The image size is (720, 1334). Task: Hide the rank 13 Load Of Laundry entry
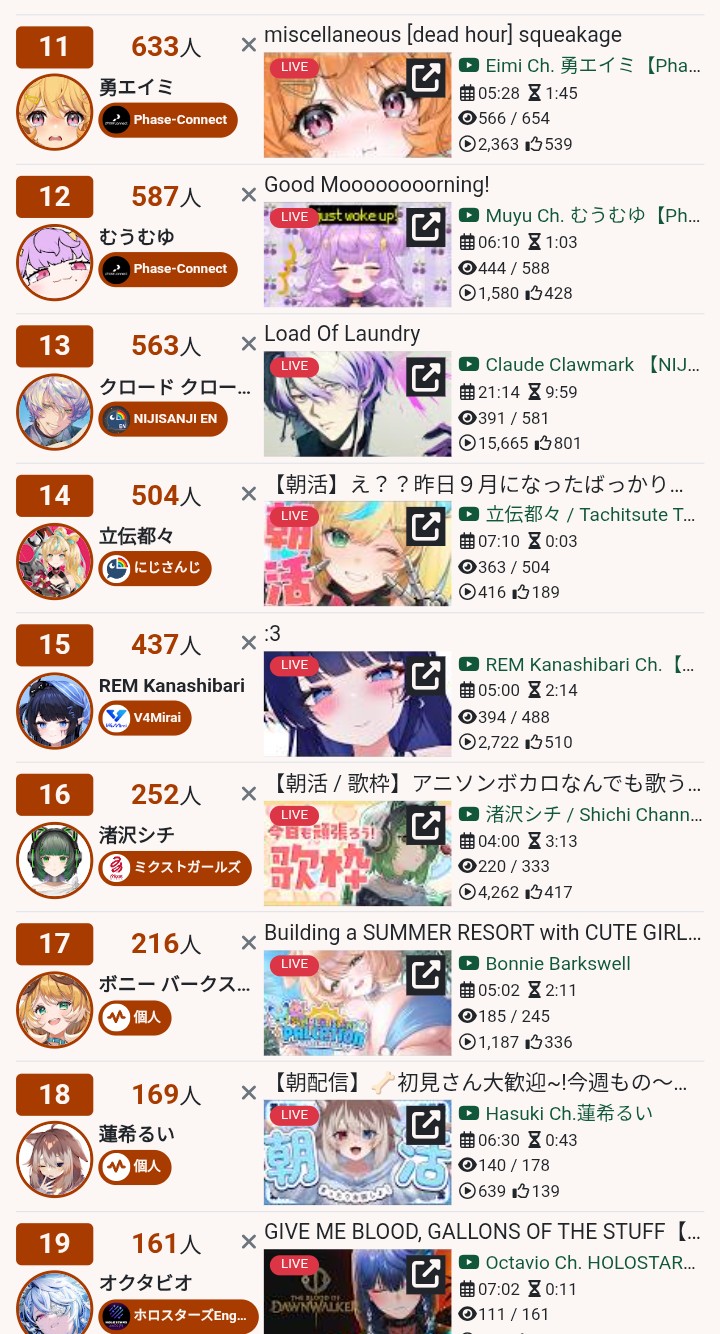249,344
